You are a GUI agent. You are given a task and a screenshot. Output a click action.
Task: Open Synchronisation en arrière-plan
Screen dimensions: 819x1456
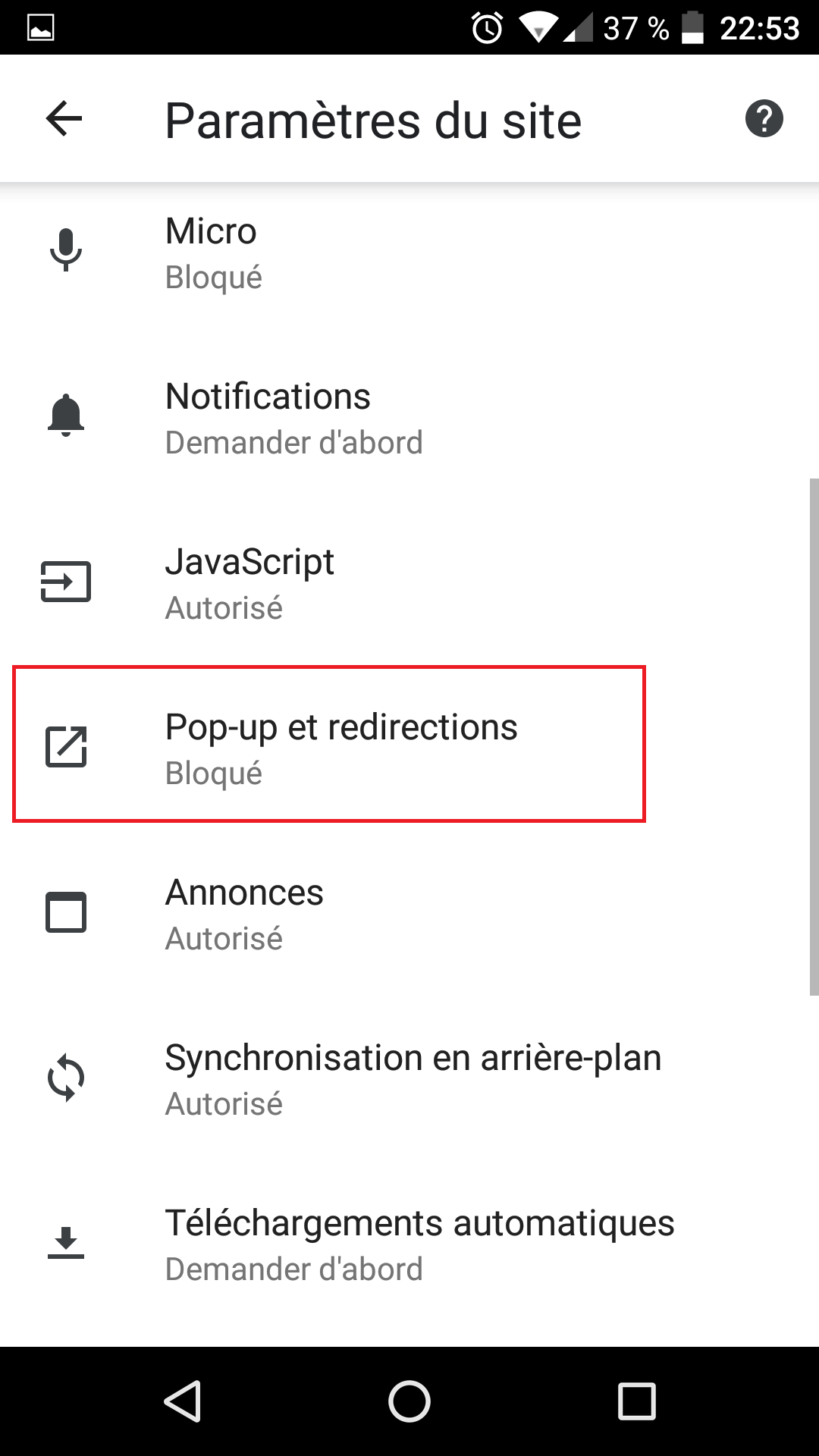(409, 1079)
